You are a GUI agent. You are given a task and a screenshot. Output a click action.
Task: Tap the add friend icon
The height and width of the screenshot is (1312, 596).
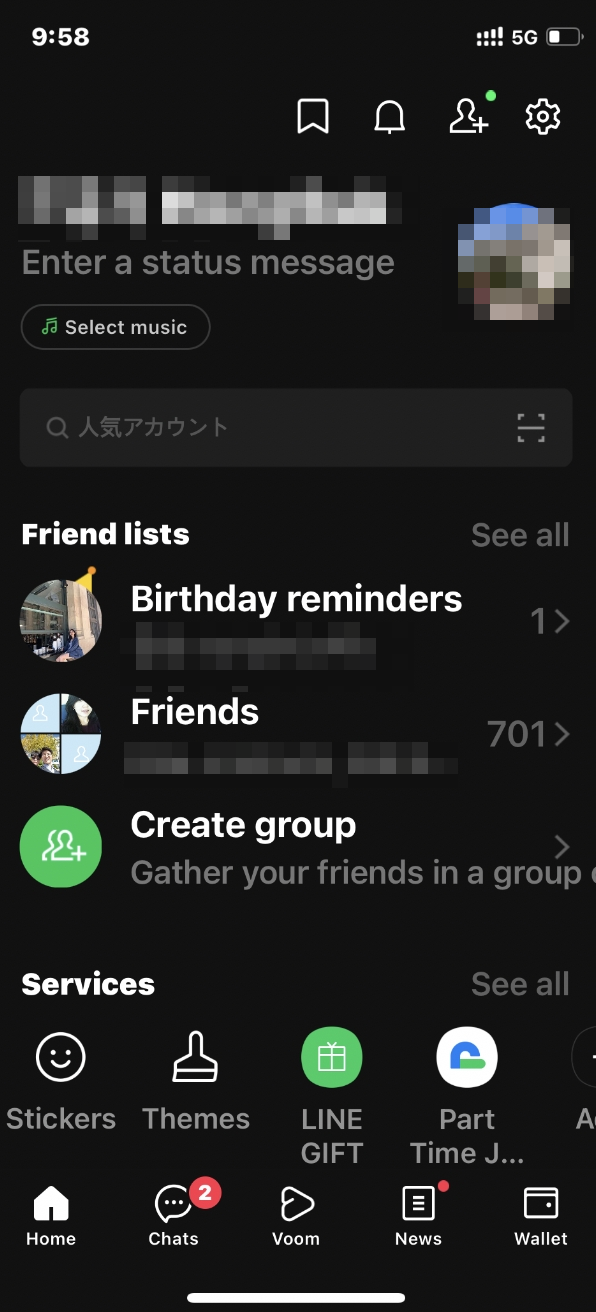[x=468, y=117]
